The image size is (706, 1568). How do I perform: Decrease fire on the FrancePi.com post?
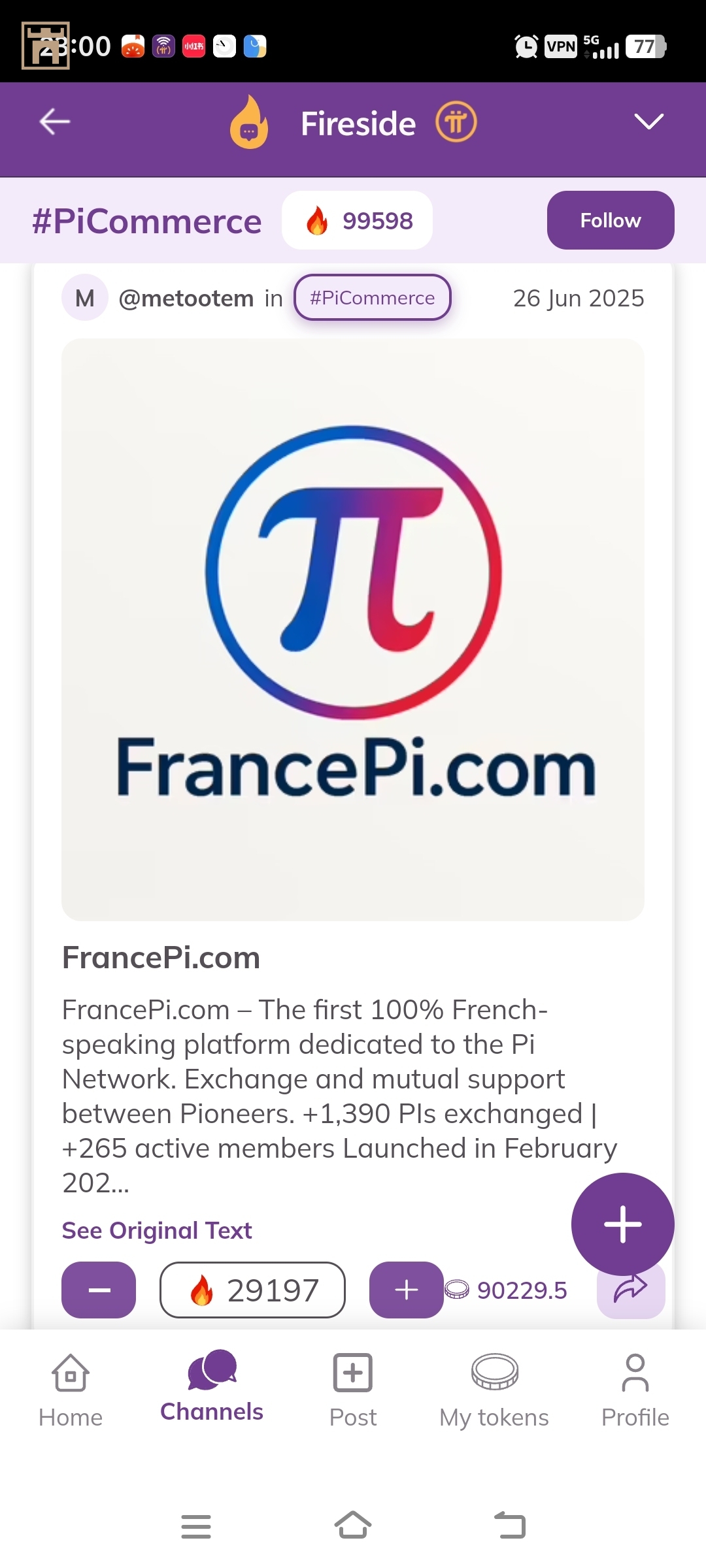click(99, 1290)
